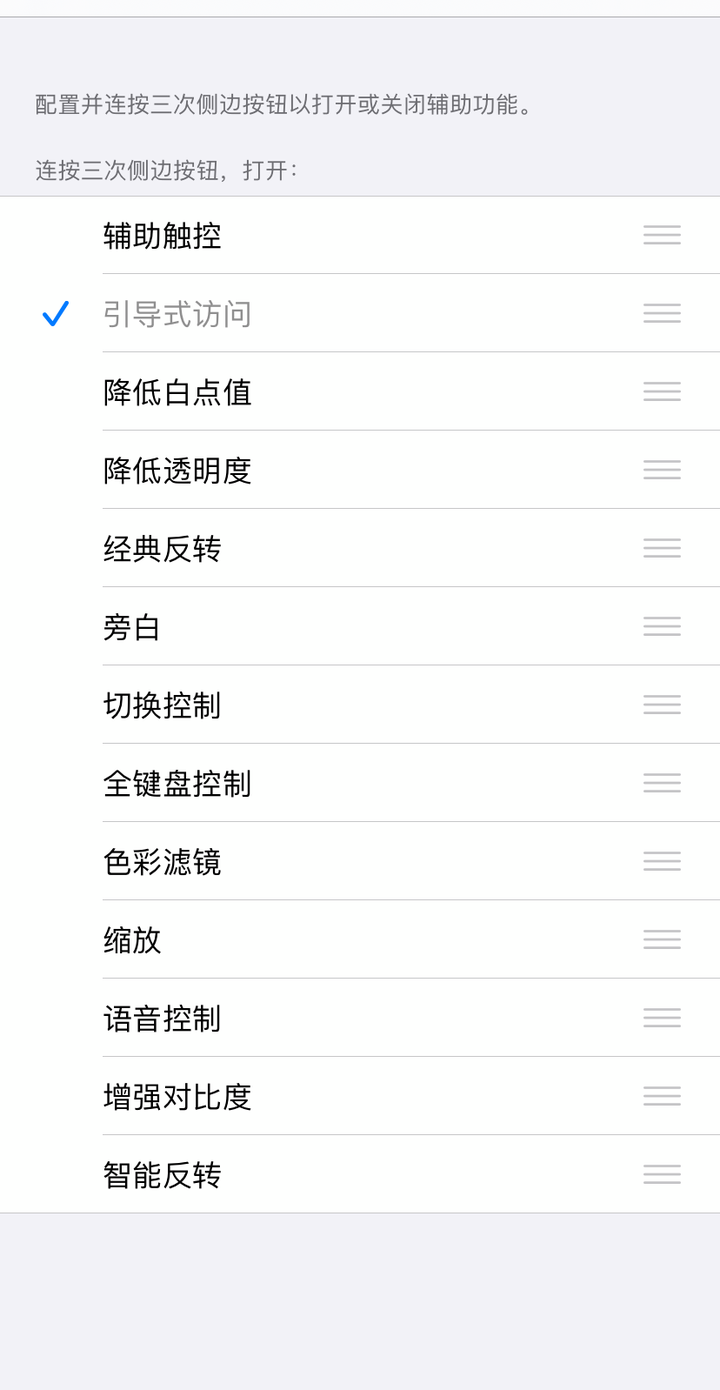This screenshot has width=720, height=1390.
Task: Select 经典反转 in the list
Action: [162, 548]
